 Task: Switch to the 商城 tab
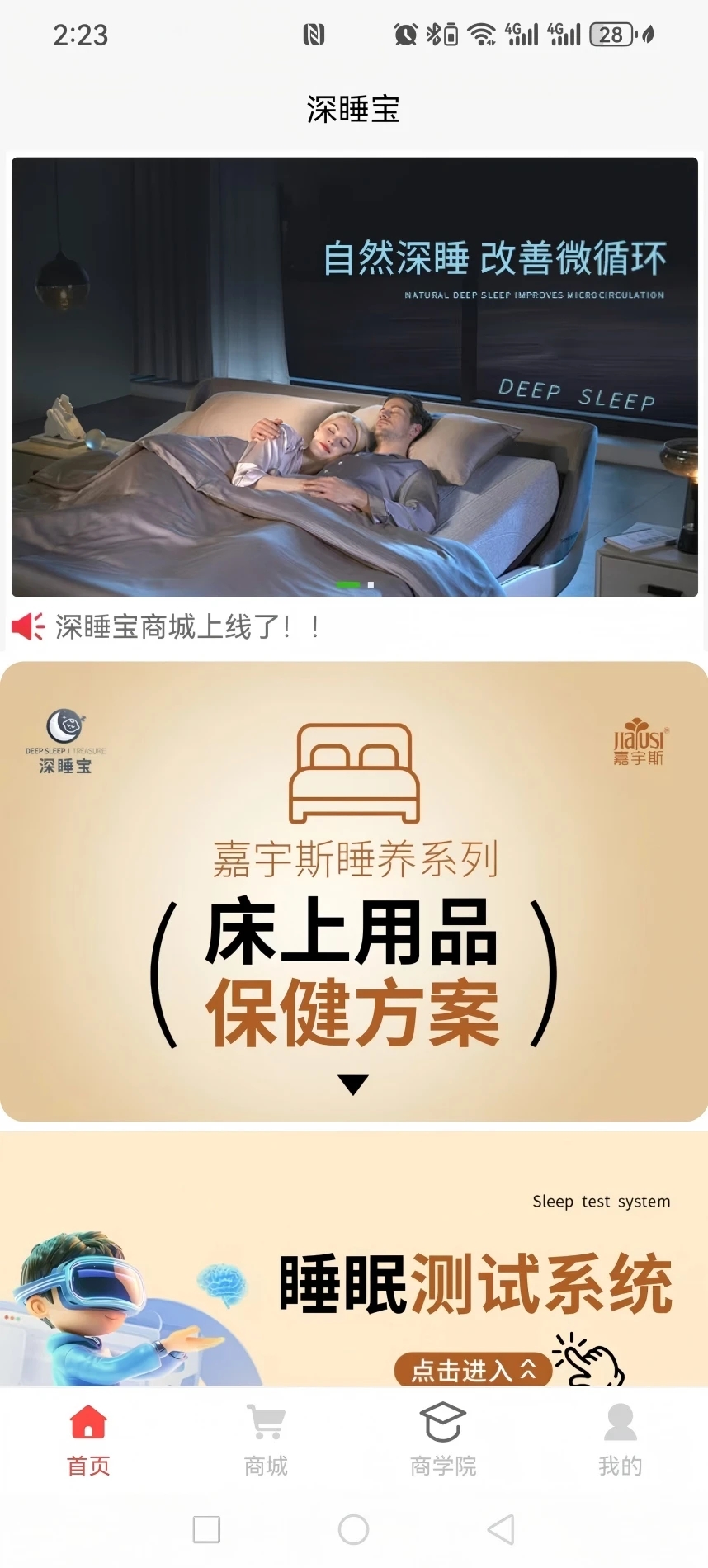point(266,1441)
